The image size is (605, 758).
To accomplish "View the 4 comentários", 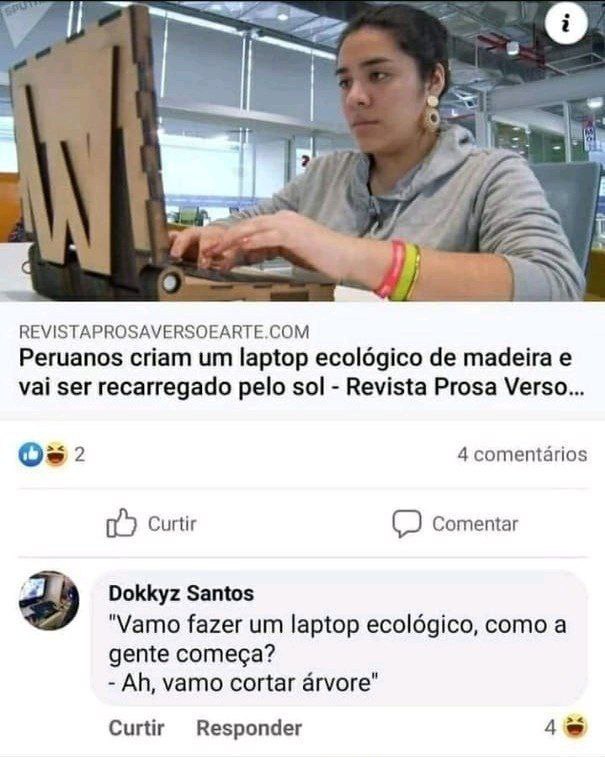I will [522, 454].
